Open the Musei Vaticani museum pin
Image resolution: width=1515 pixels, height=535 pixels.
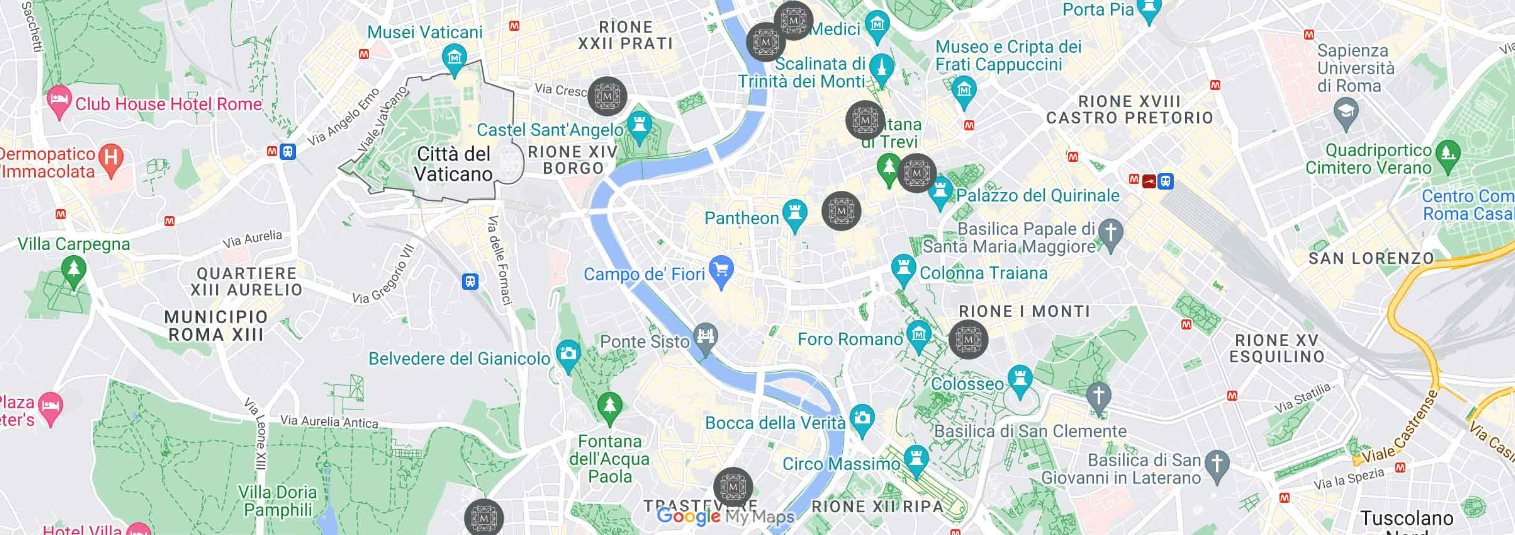[454, 58]
